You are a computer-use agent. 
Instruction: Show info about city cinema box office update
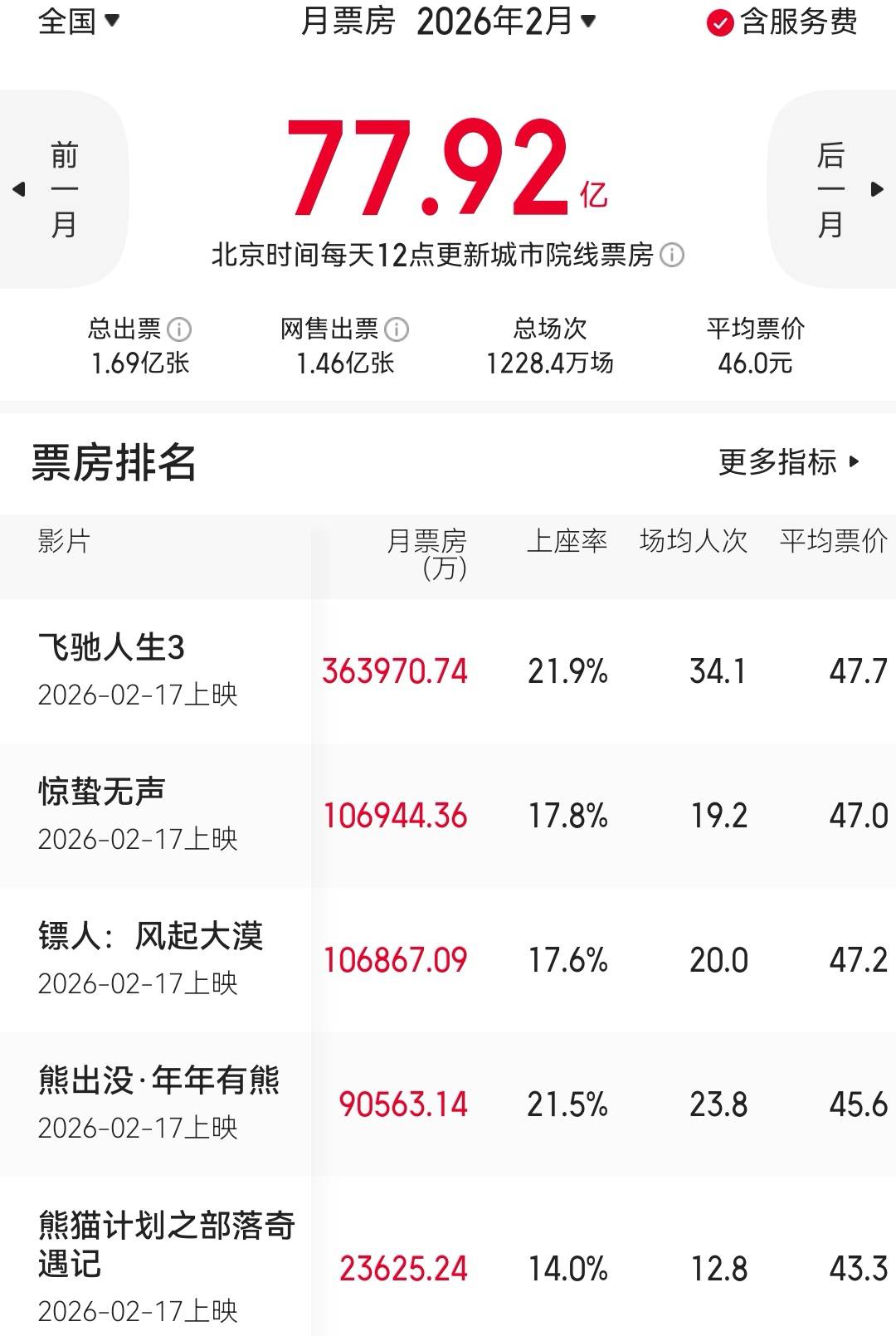672,255
